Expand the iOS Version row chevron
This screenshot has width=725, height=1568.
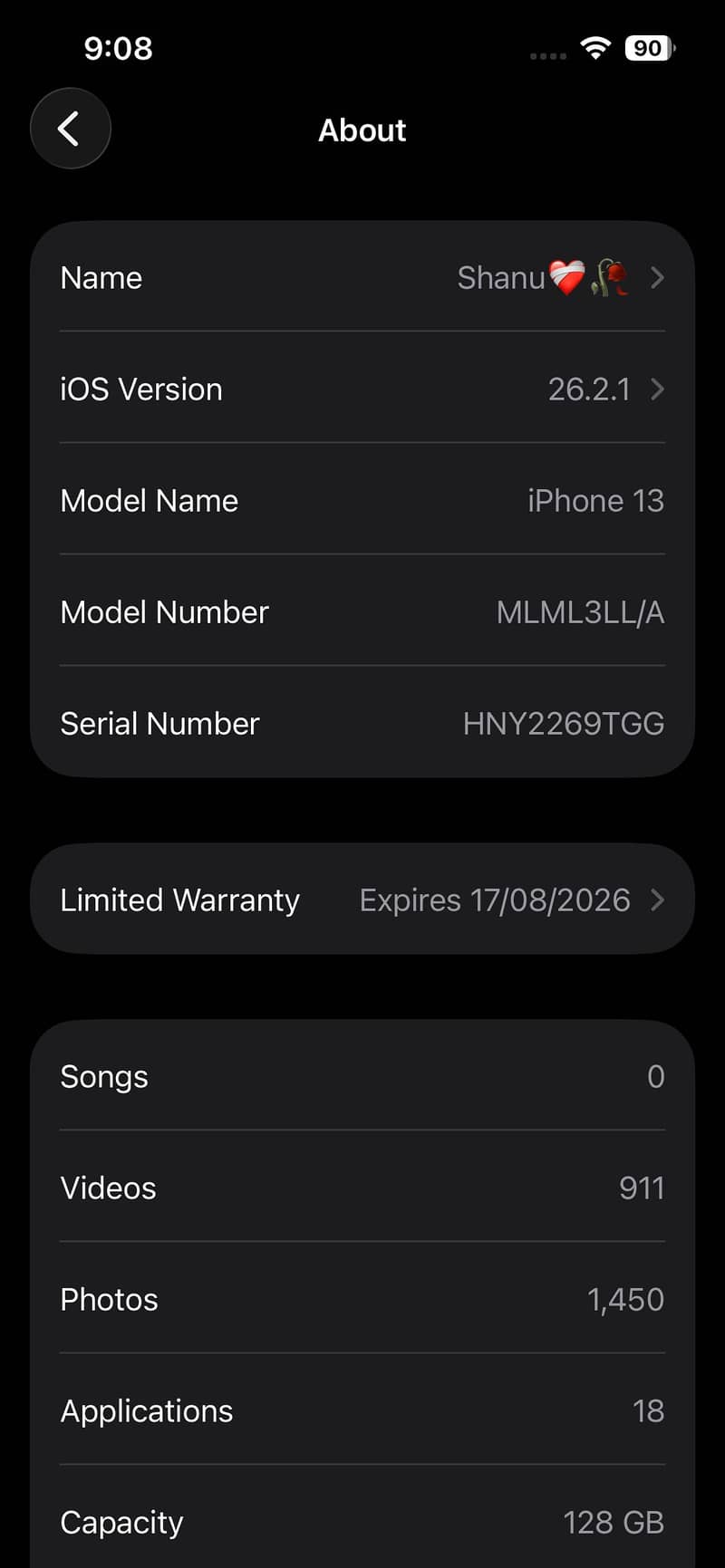point(658,390)
